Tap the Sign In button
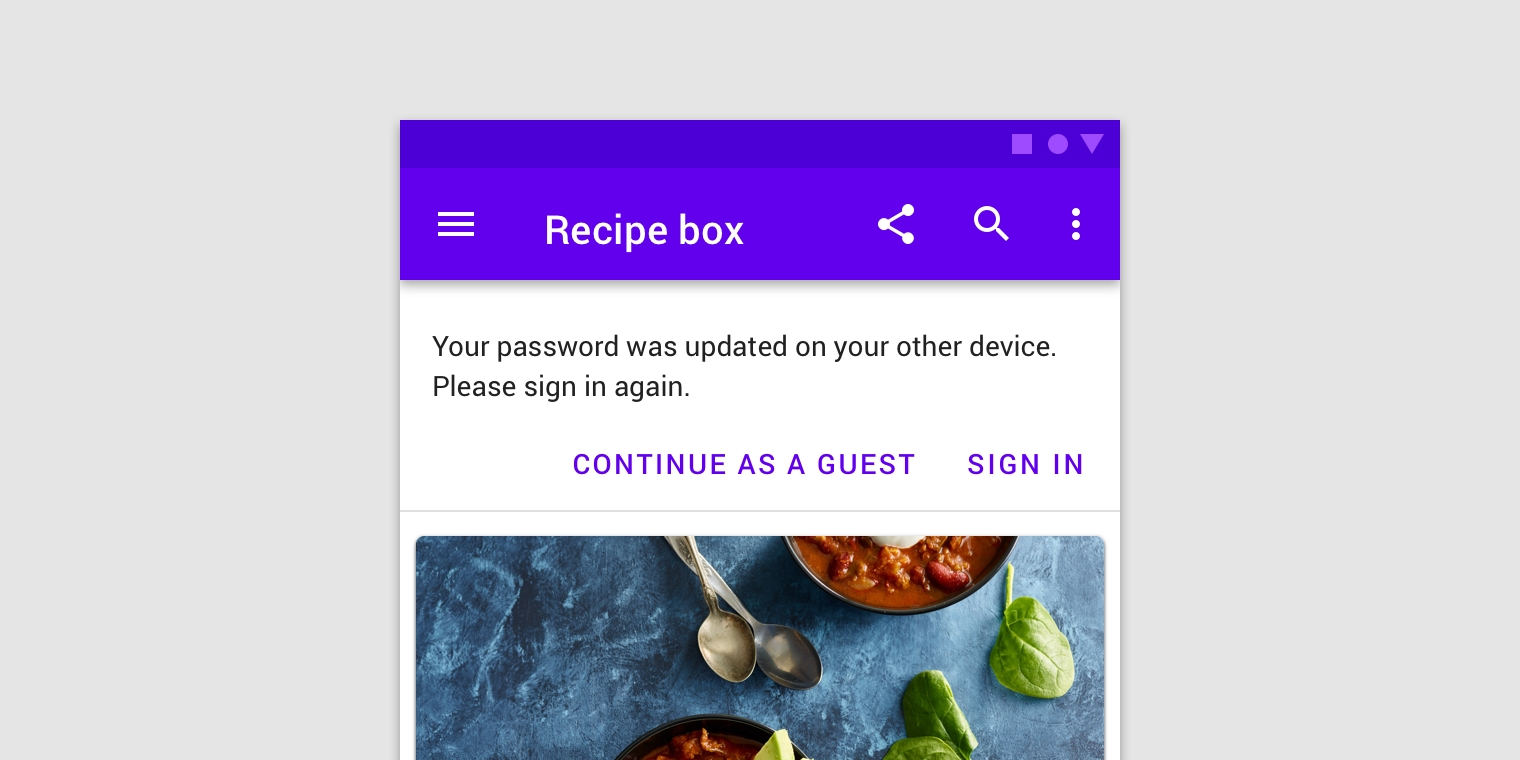 click(x=1026, y=465)
